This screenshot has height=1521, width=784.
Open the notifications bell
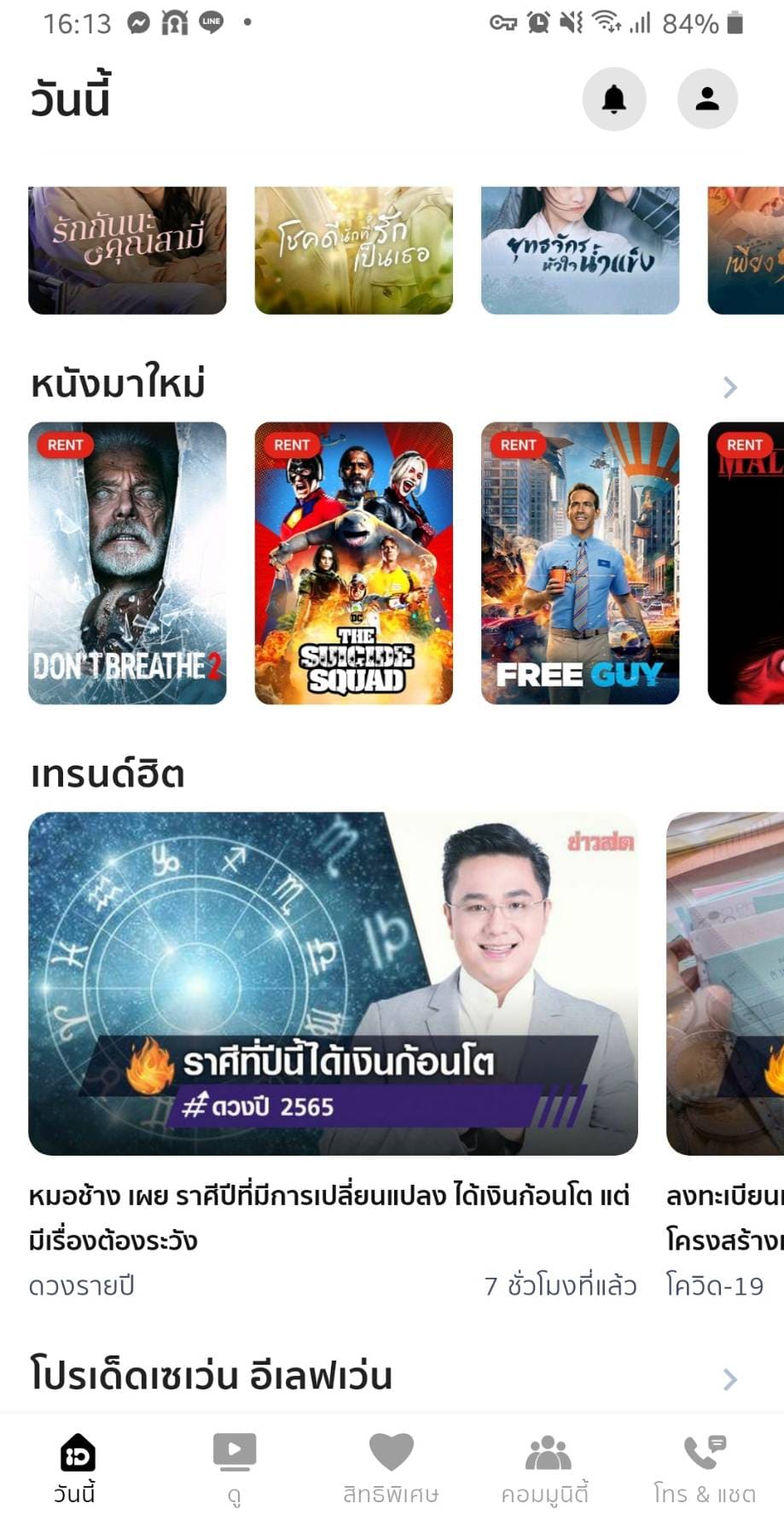click(613, 99)
